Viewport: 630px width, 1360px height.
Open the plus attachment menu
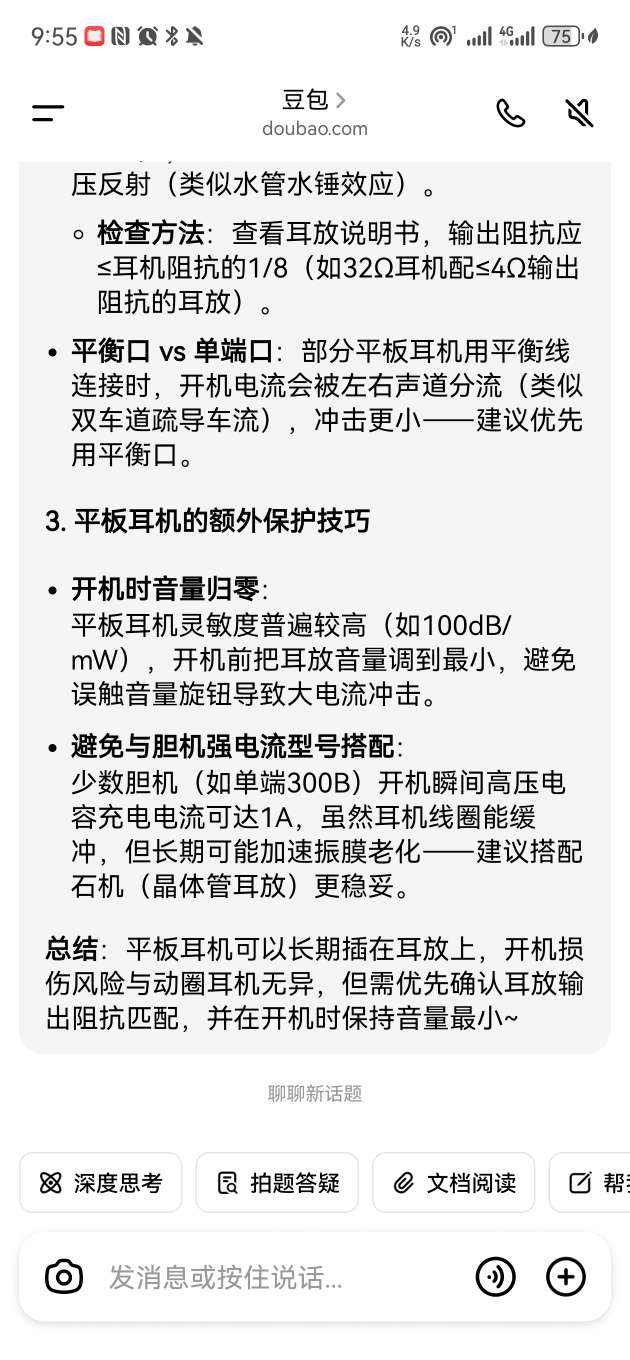click(566, 1277)
